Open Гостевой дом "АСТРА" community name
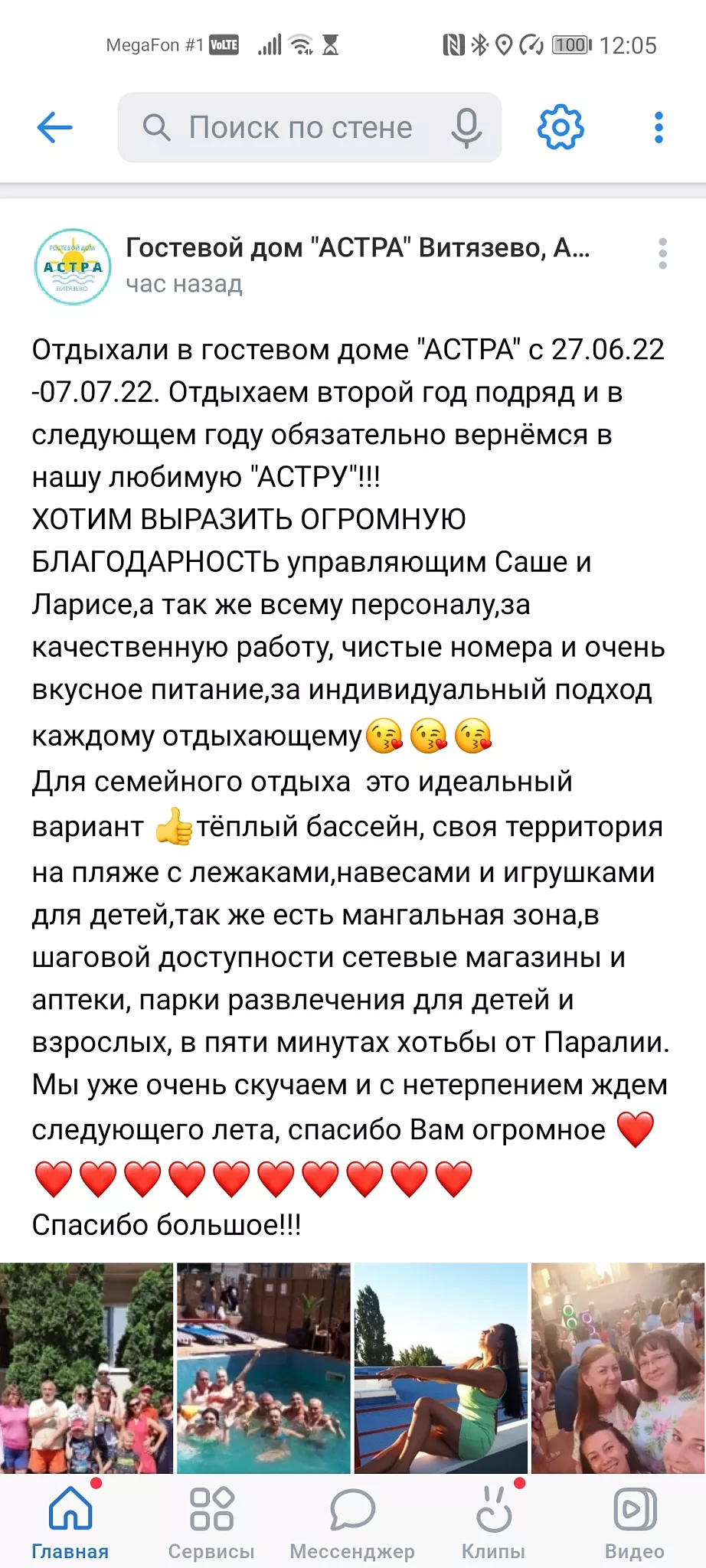The image size is (706, 1568). pyautogui.click(x=358, y=248)
